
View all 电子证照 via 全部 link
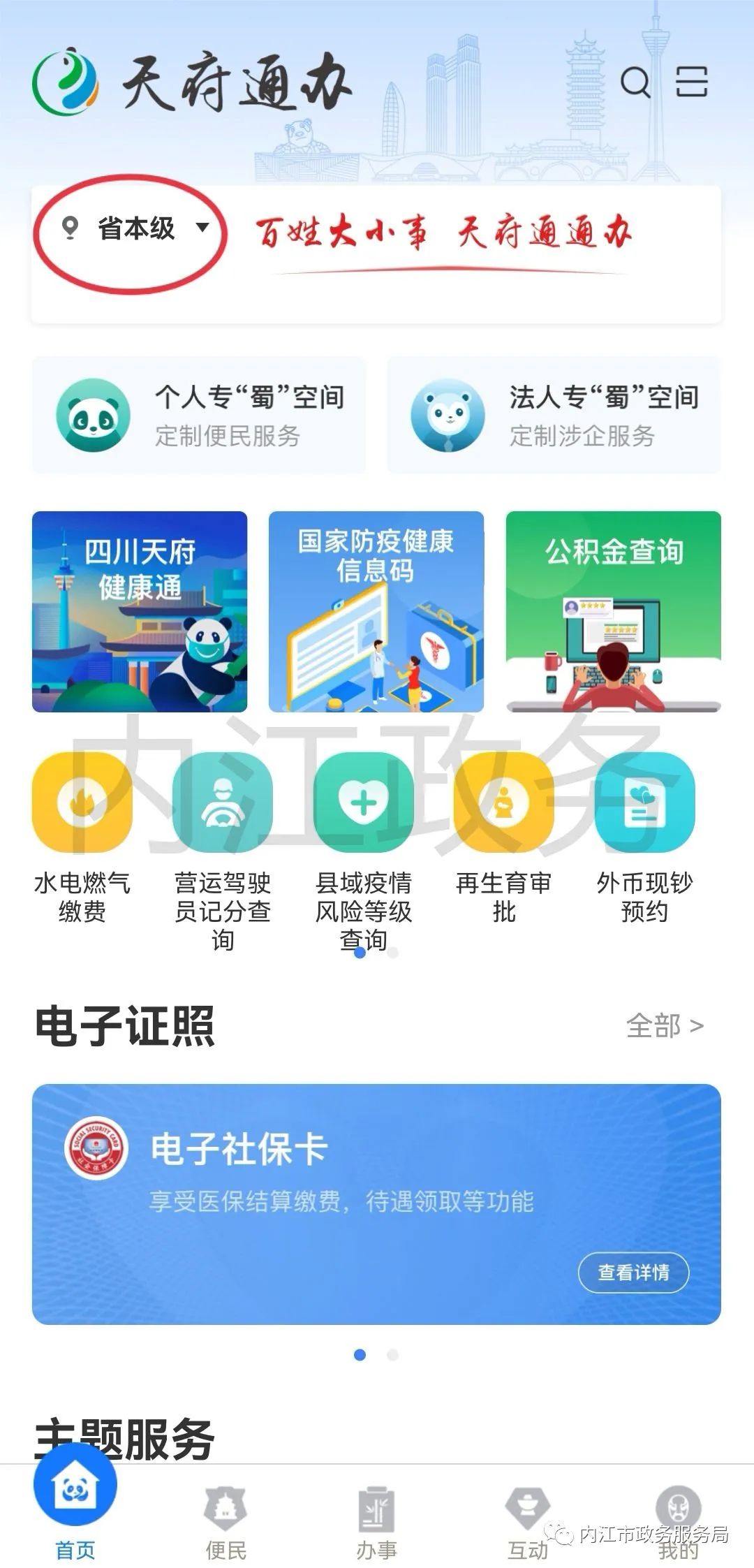click(x=665, y=1026)
